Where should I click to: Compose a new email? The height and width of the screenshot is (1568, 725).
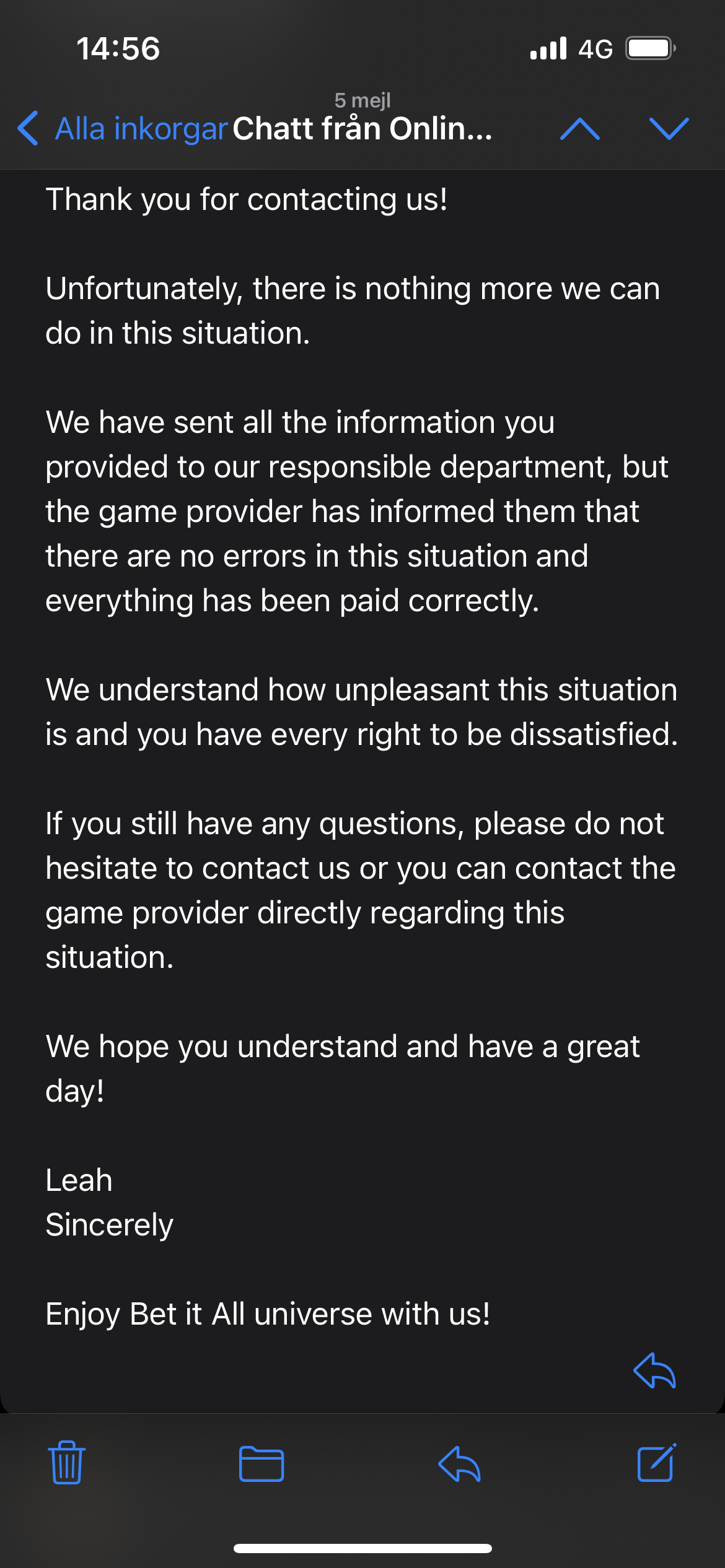pyautogui.click(x=656, y=1463)
